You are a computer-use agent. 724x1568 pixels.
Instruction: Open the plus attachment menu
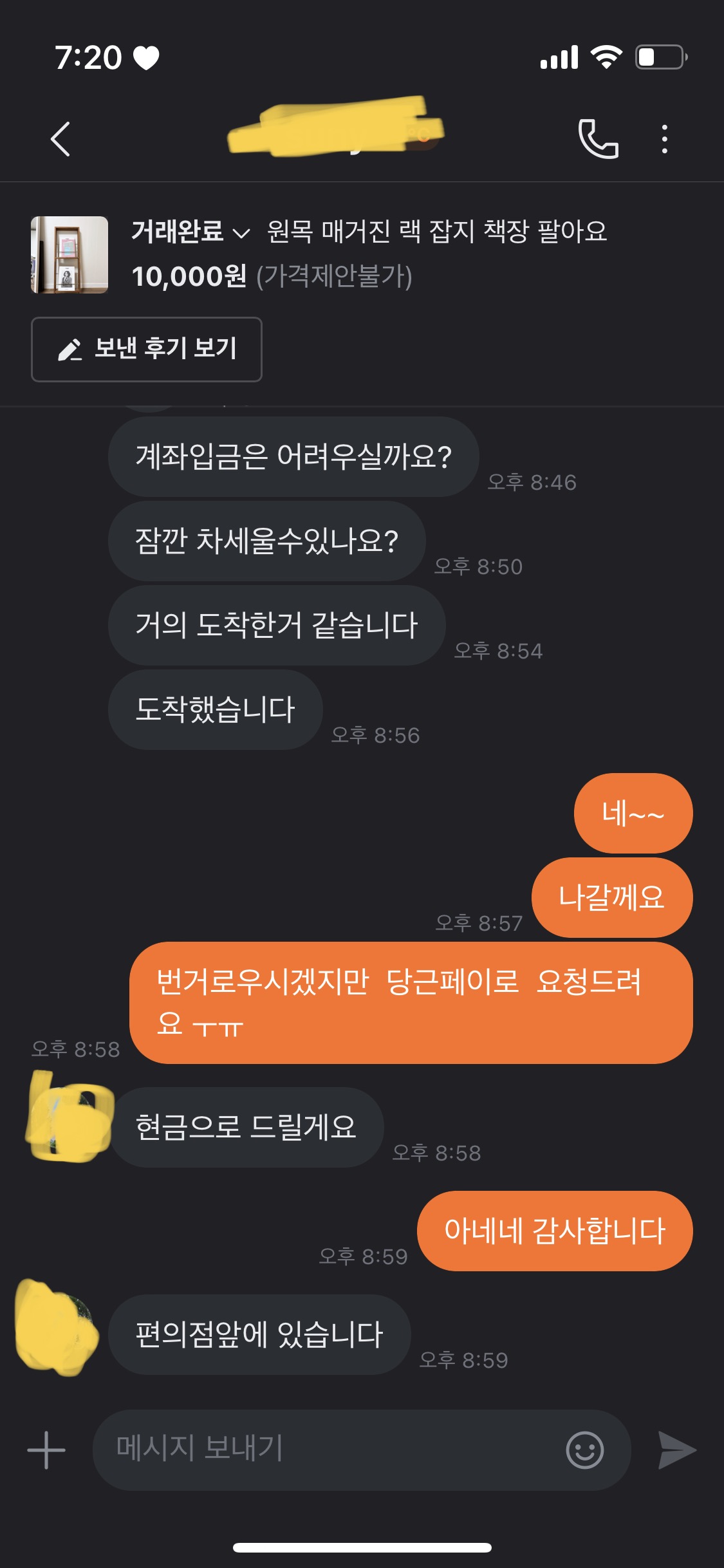pyautogui.click(x=46, y=1450)
